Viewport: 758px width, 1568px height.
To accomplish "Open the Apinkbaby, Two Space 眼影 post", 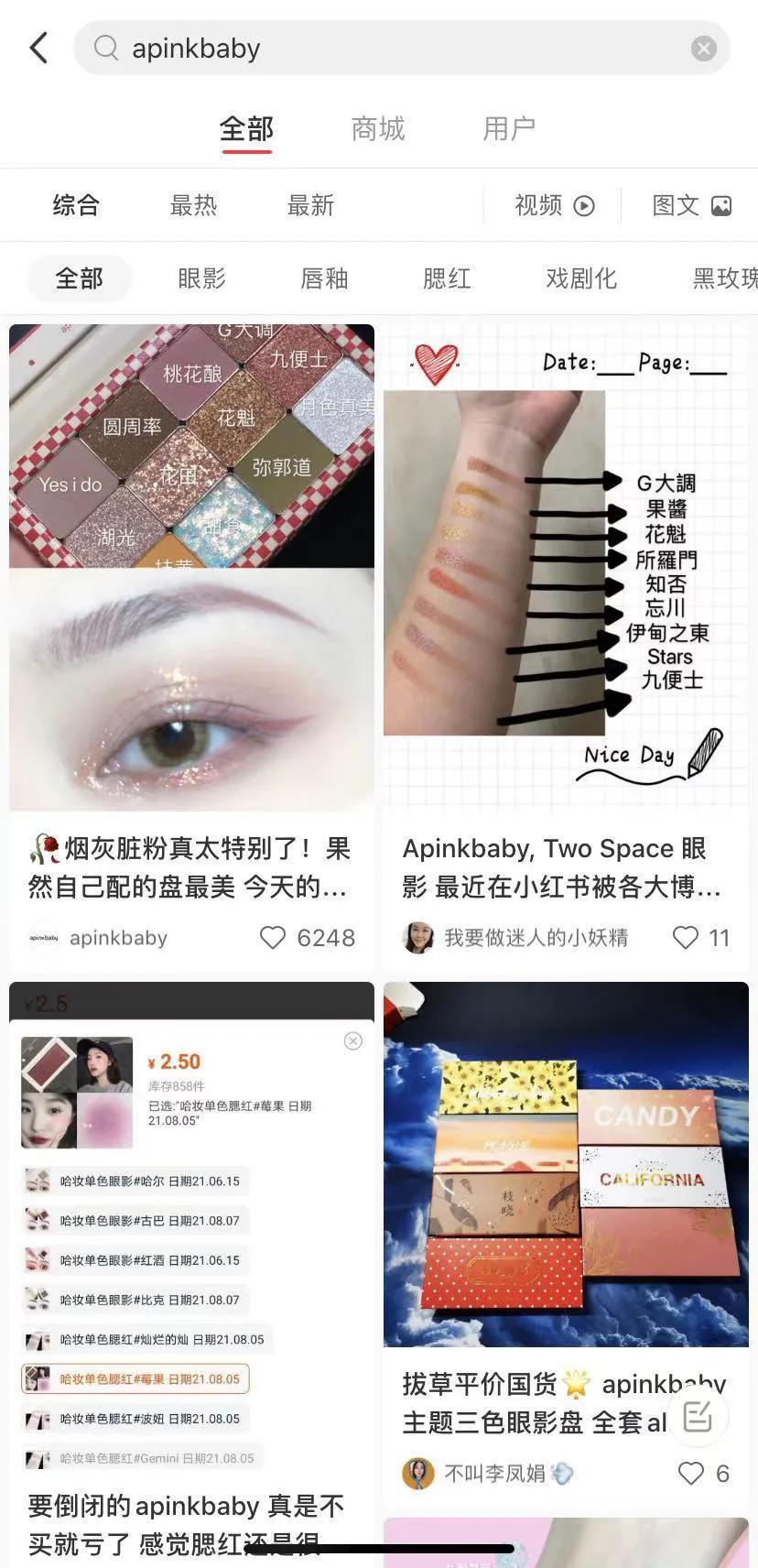I will point(566,568).
